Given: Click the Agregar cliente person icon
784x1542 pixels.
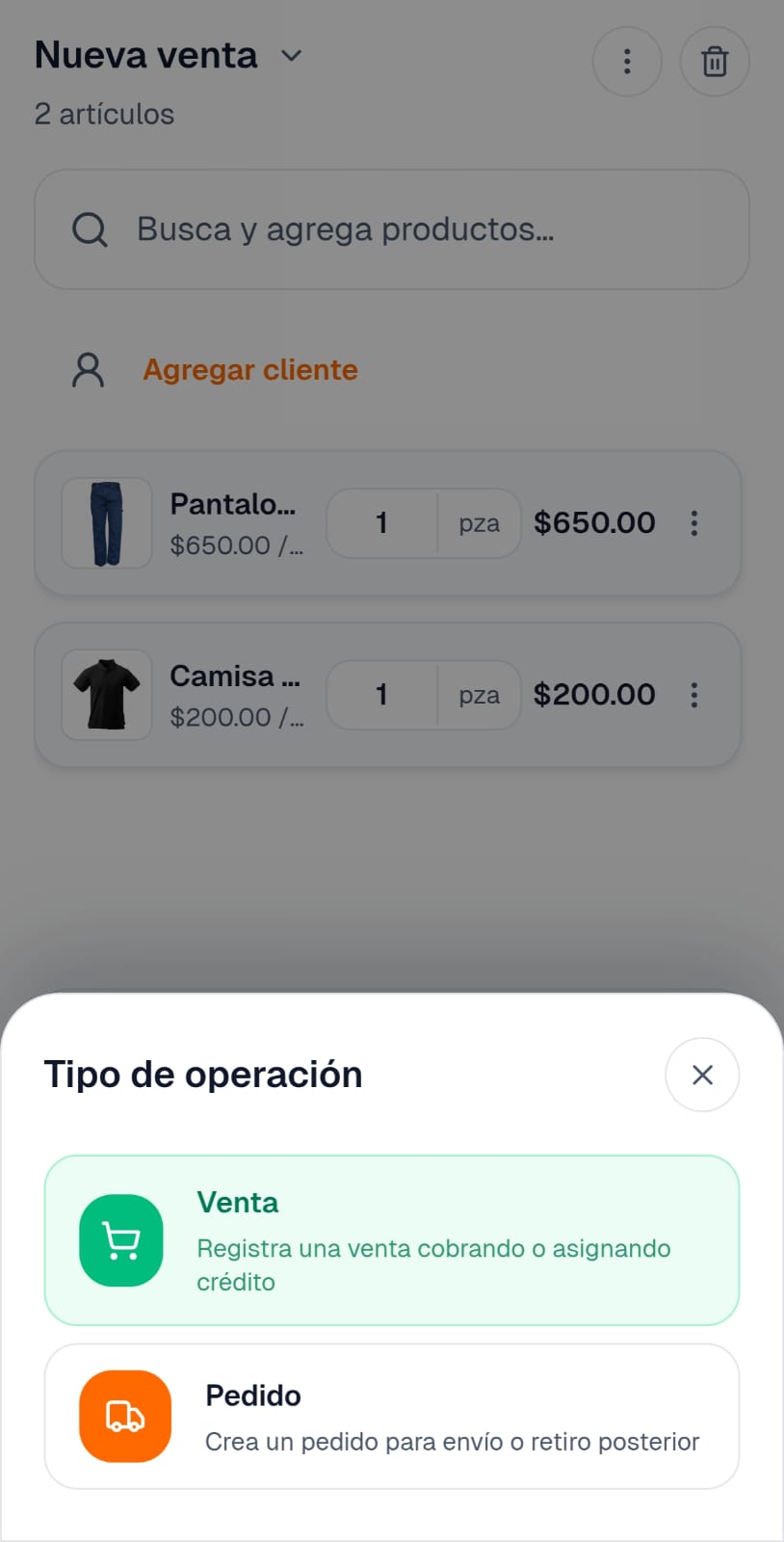Looking at the screenshot, I should [x=88, y=369].
